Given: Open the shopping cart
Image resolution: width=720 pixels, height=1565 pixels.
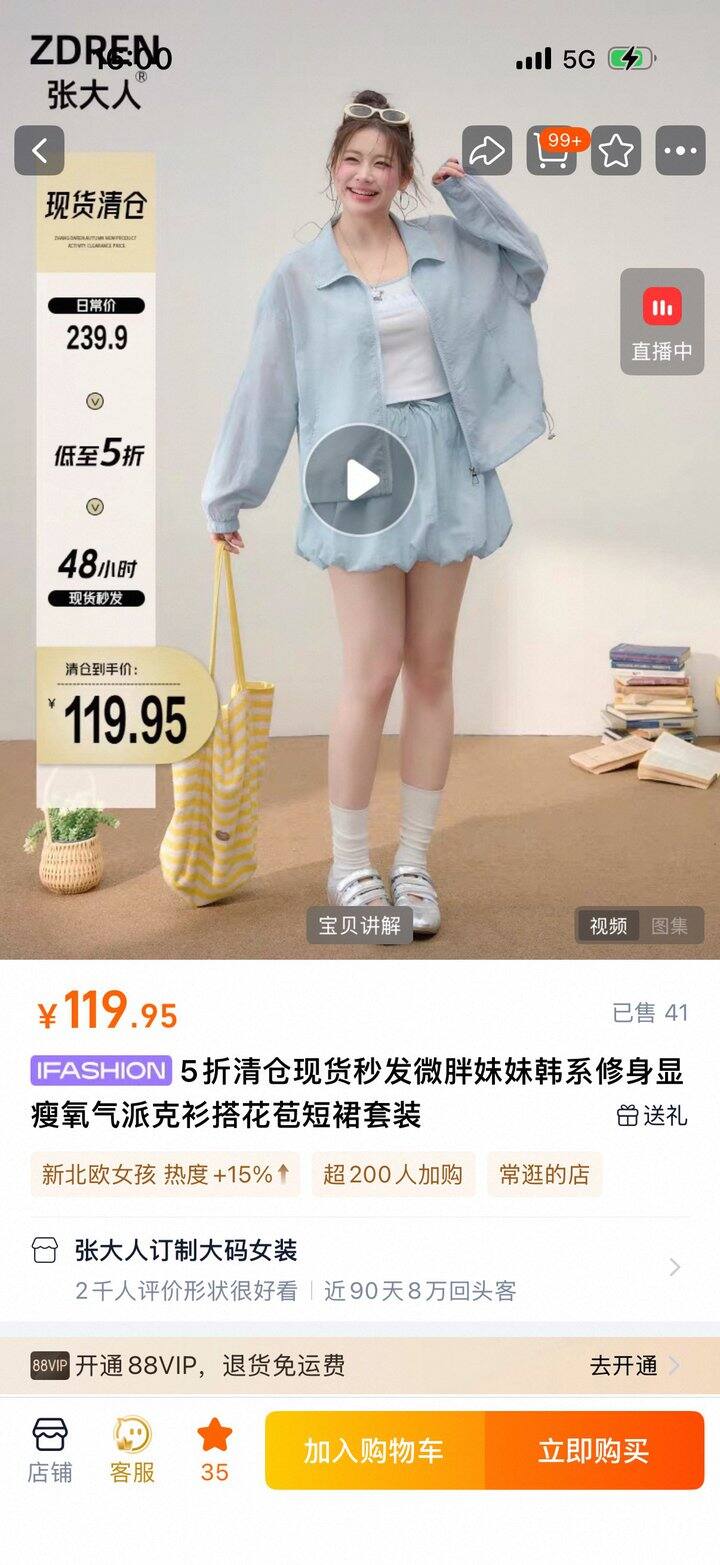Looking at the screenshot, I should click(552, 151).
